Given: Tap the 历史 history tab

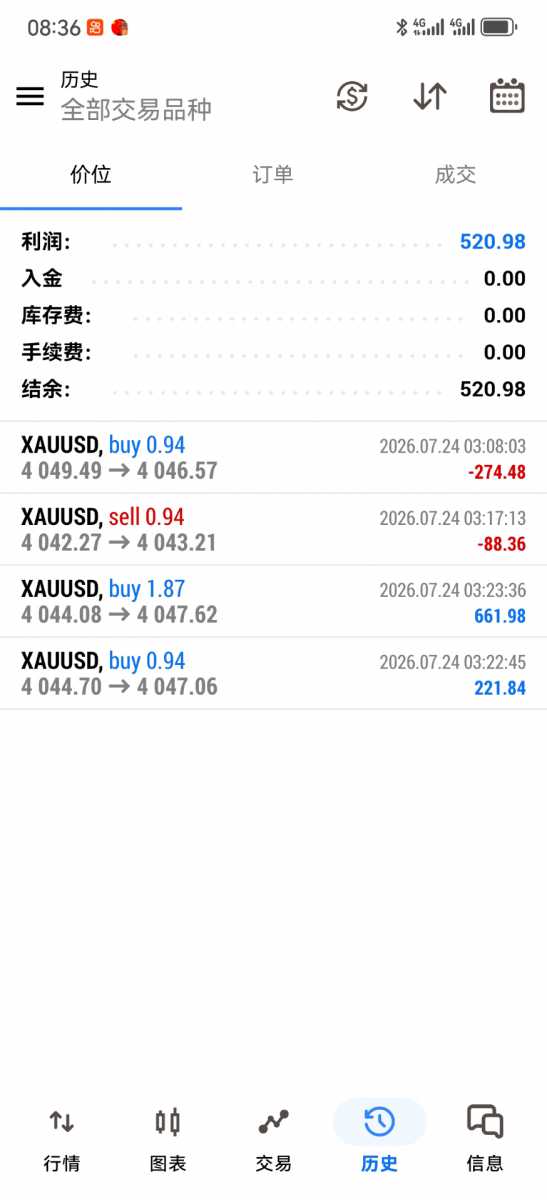Looking at the screenshot, I should pyautogui.click(x=379, y=1138).
